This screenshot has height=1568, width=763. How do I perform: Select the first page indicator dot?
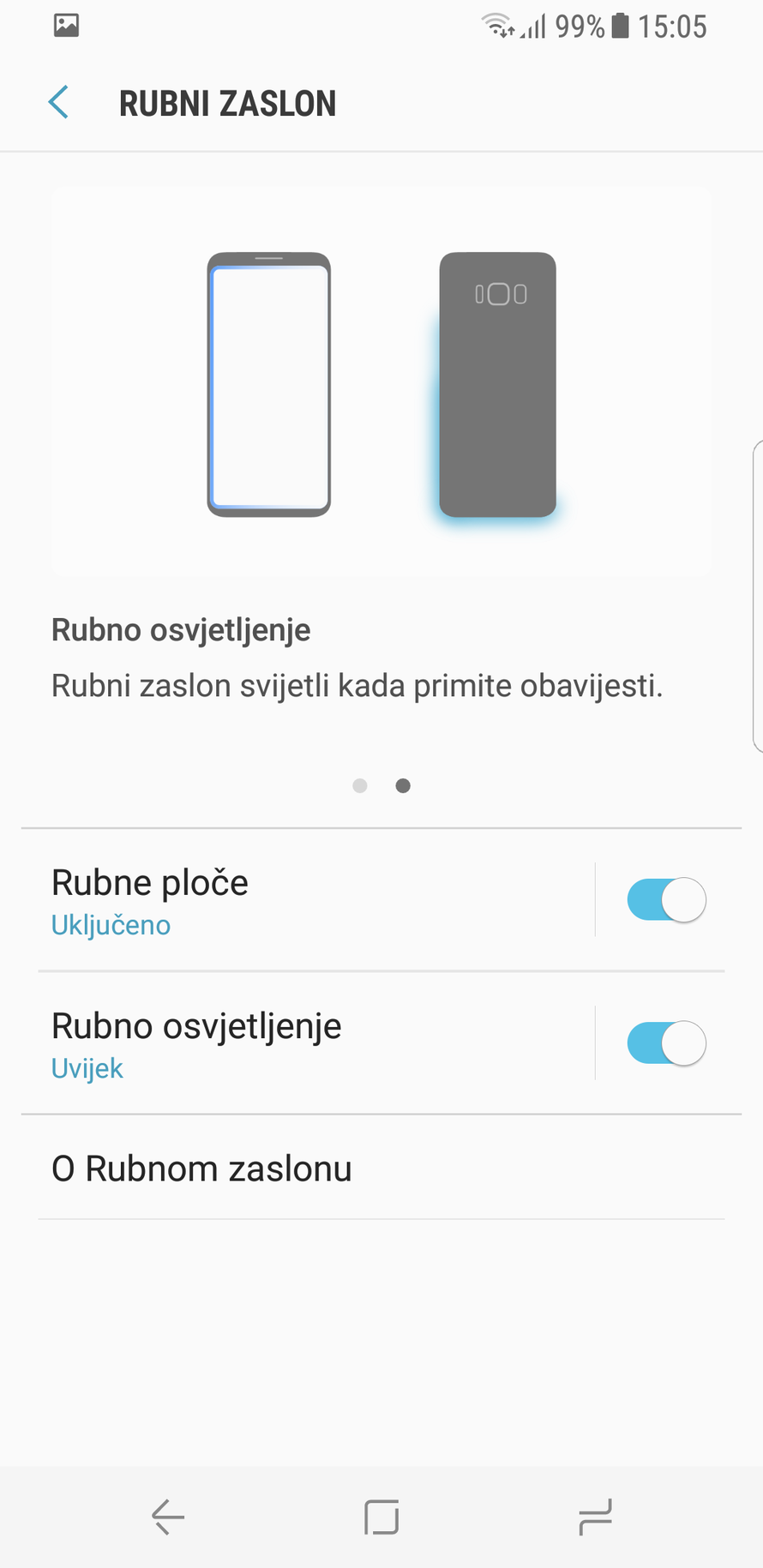coord(360,785)
